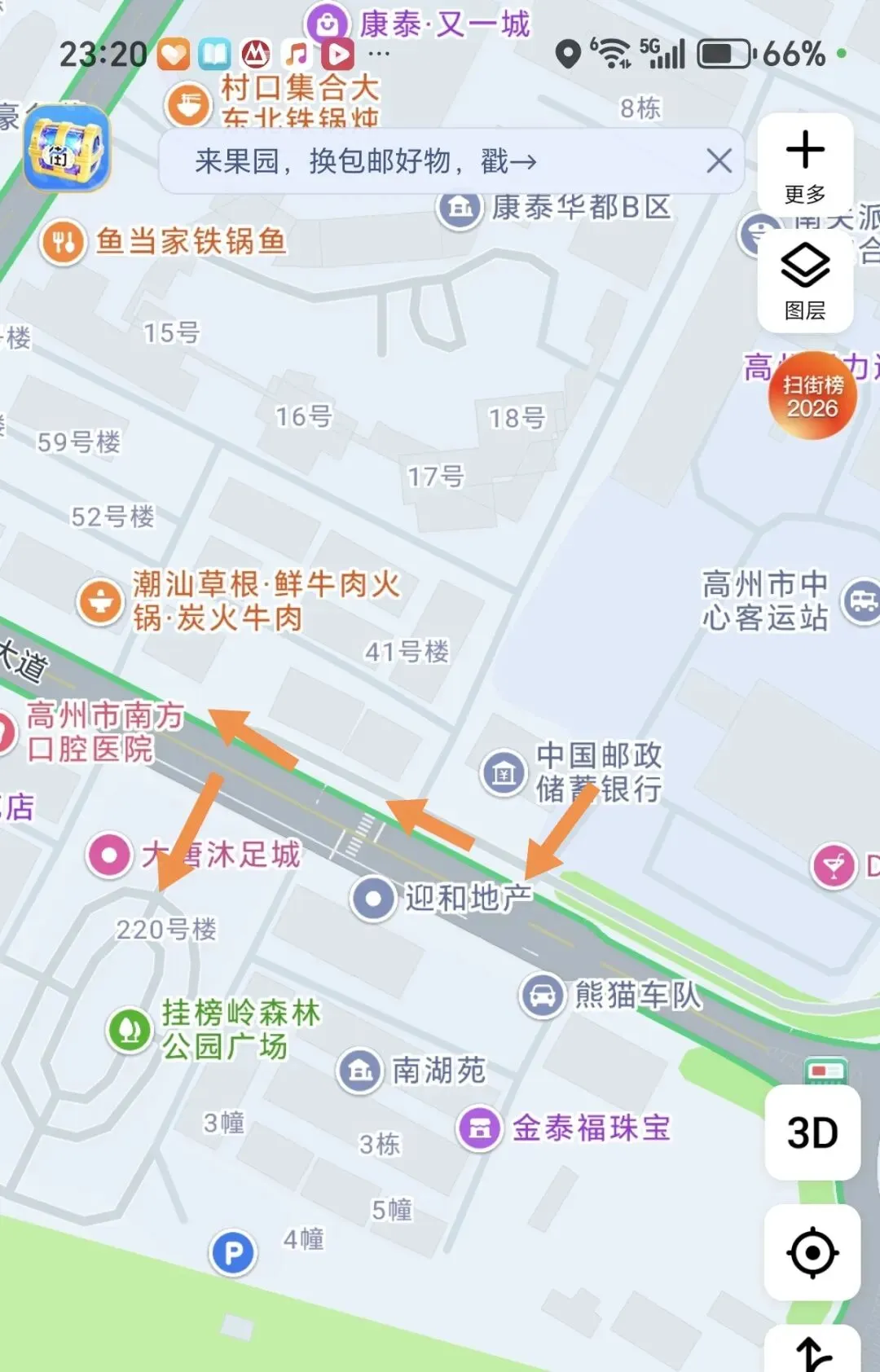Select the 南湖苑 residence marker

(x=360, y=1071)
